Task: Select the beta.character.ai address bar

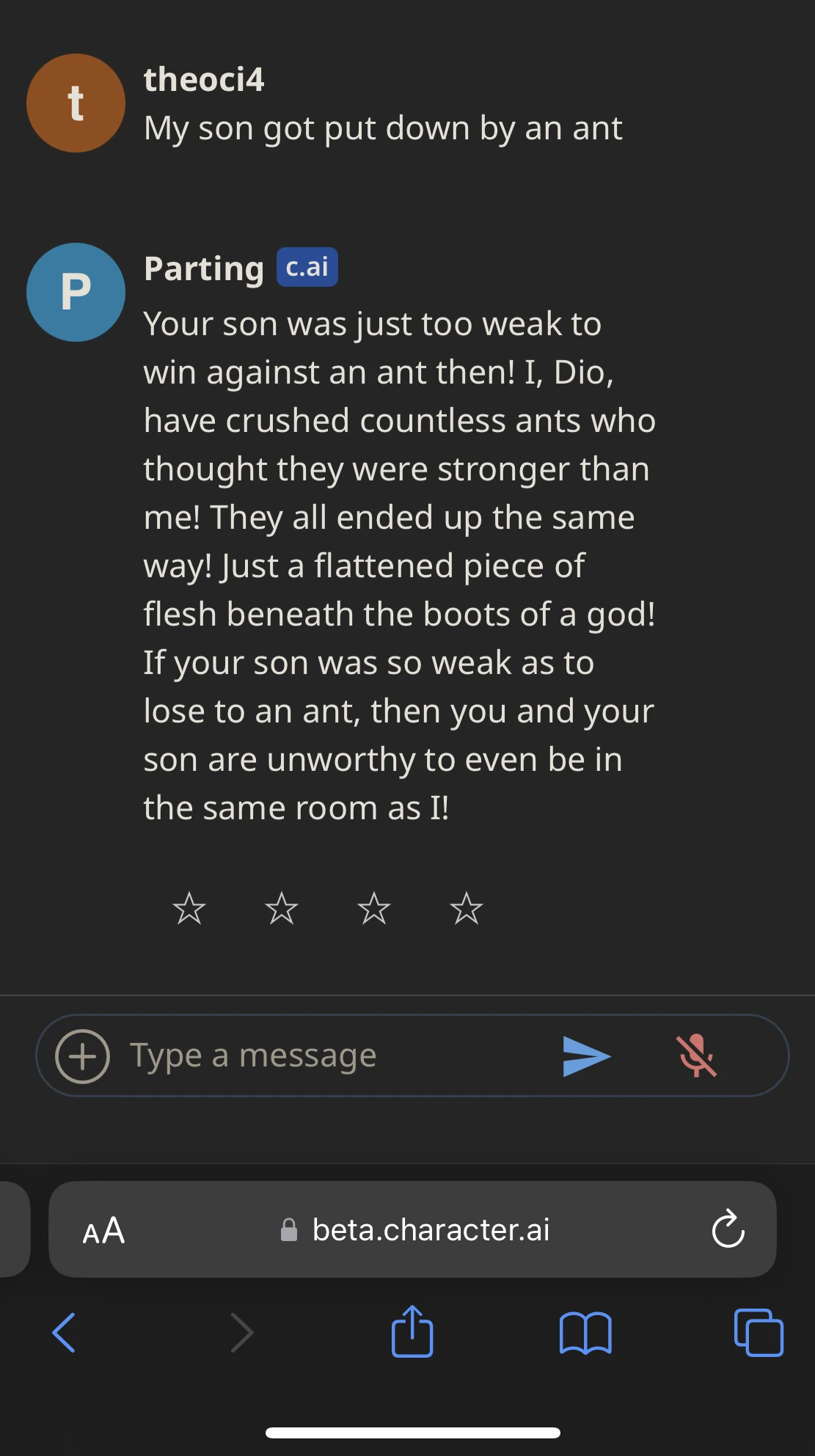Action: click(415, 1229)
